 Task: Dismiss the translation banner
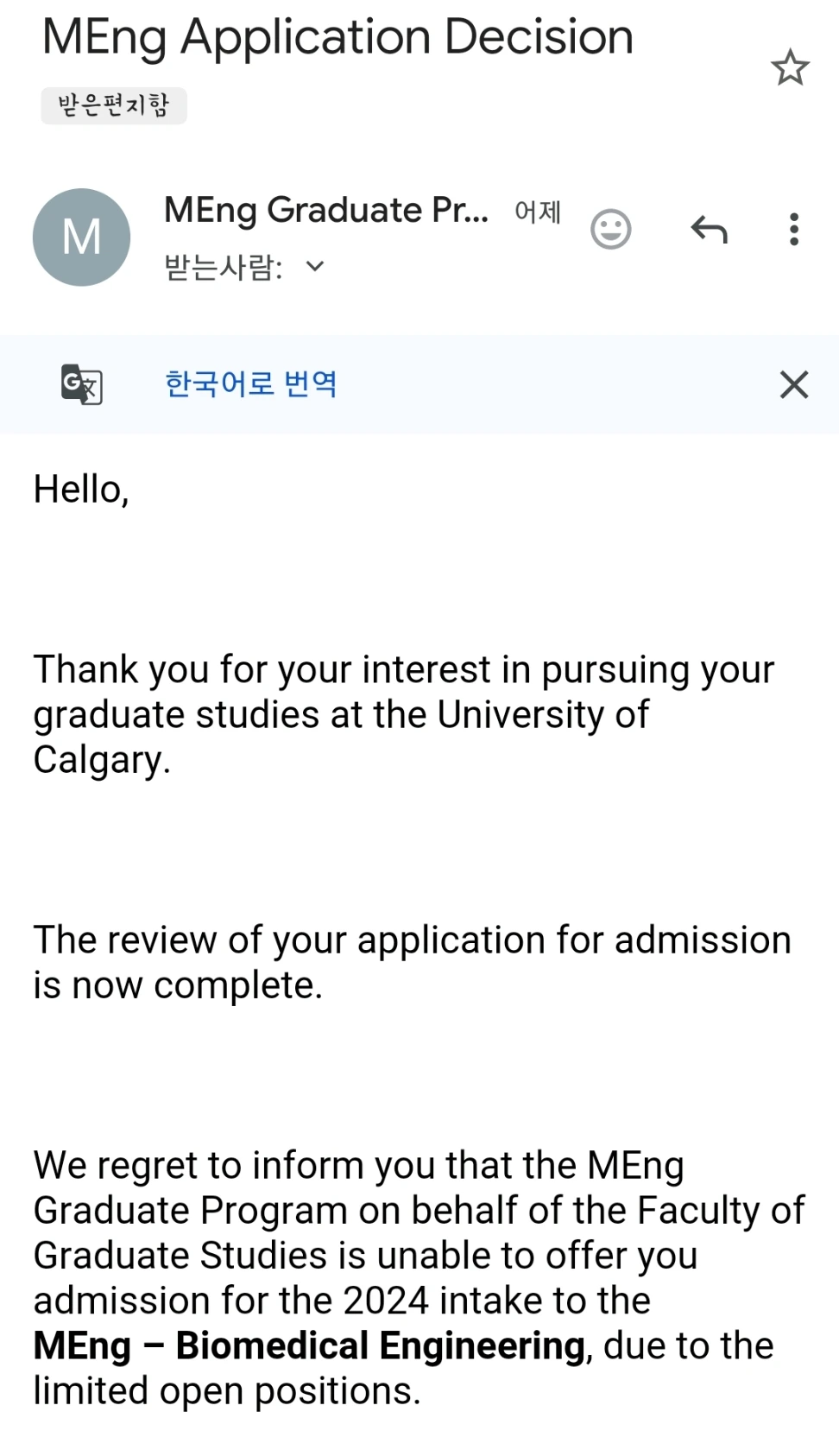[793, 384]
